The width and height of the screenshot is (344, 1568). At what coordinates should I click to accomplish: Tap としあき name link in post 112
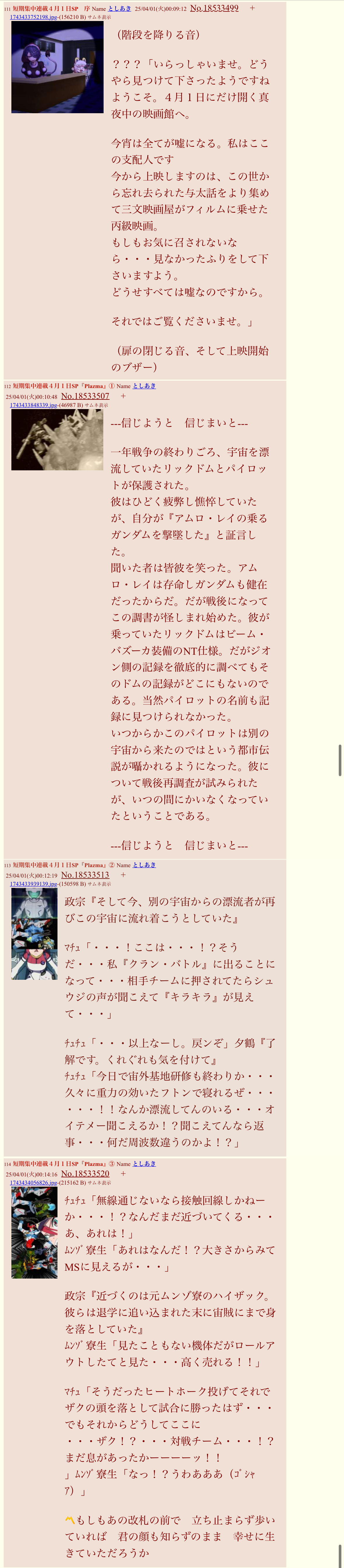pyautogui.click(x=144, y=386)
